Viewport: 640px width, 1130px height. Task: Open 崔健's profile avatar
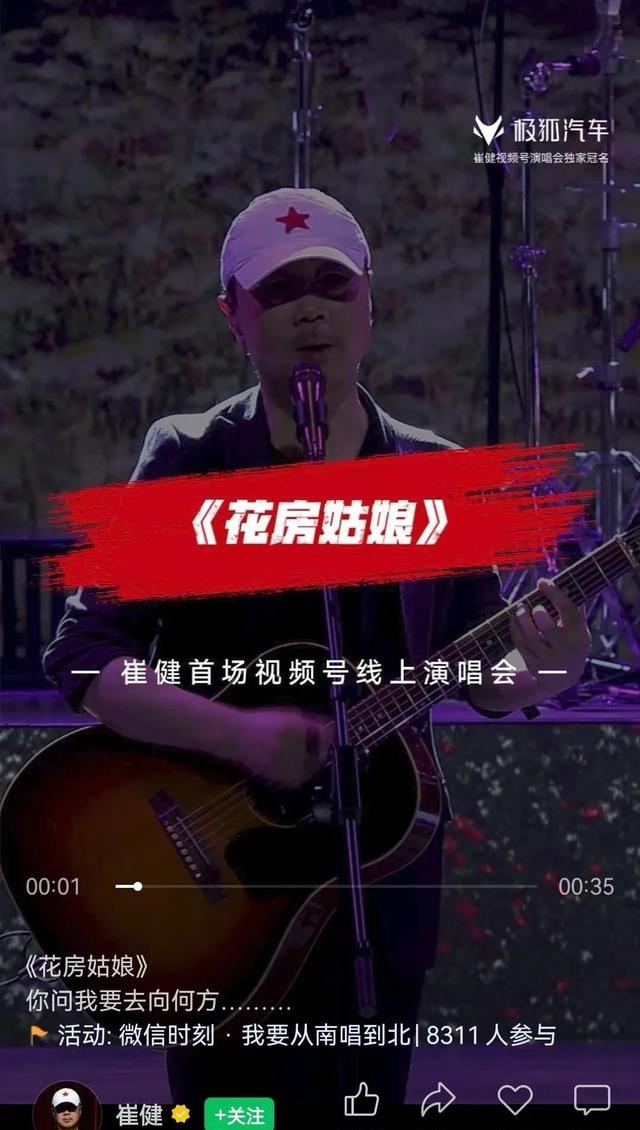(x=66, y=1108)
